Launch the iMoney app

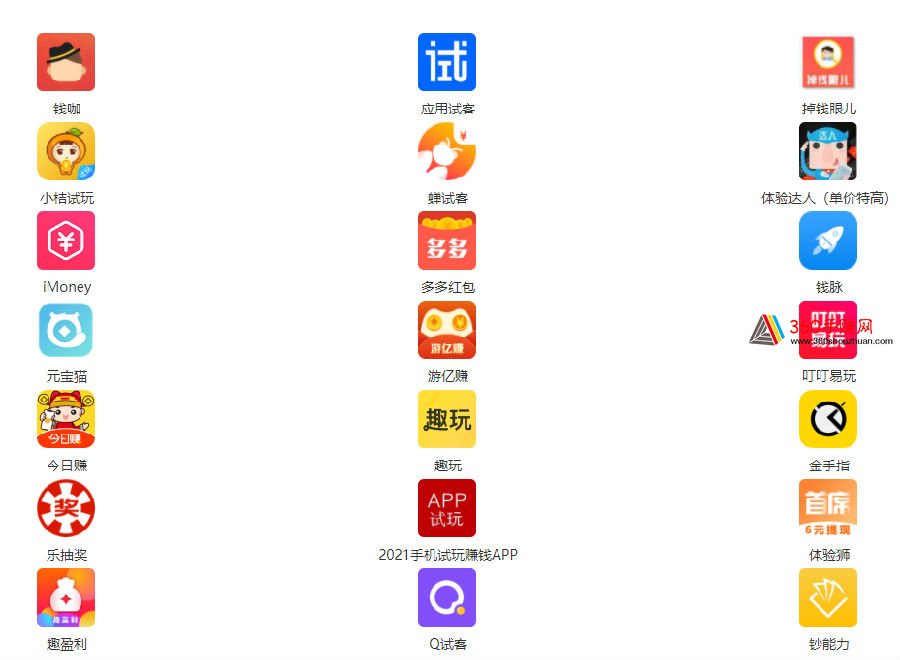point(66,240)
